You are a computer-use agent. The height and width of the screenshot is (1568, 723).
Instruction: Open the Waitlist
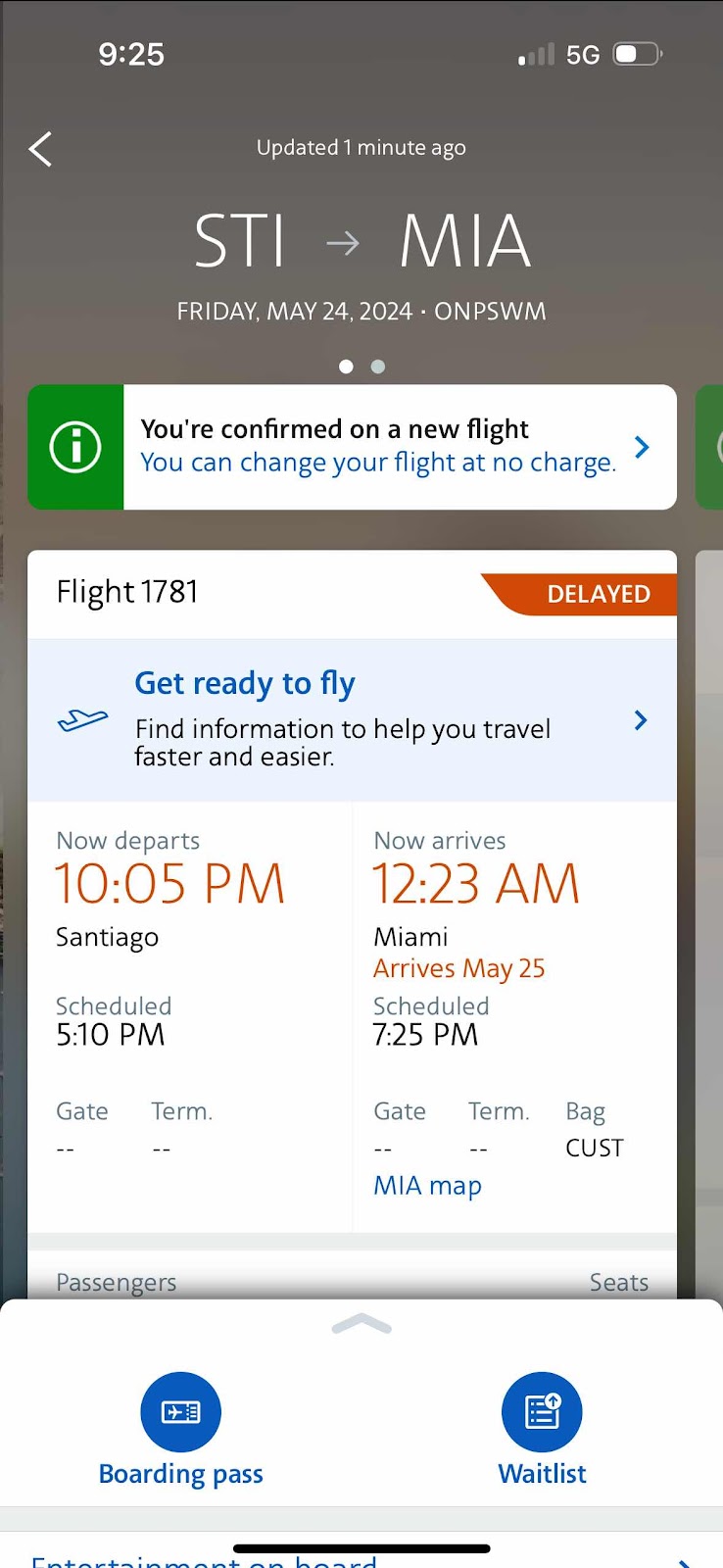click(542, 1429)
